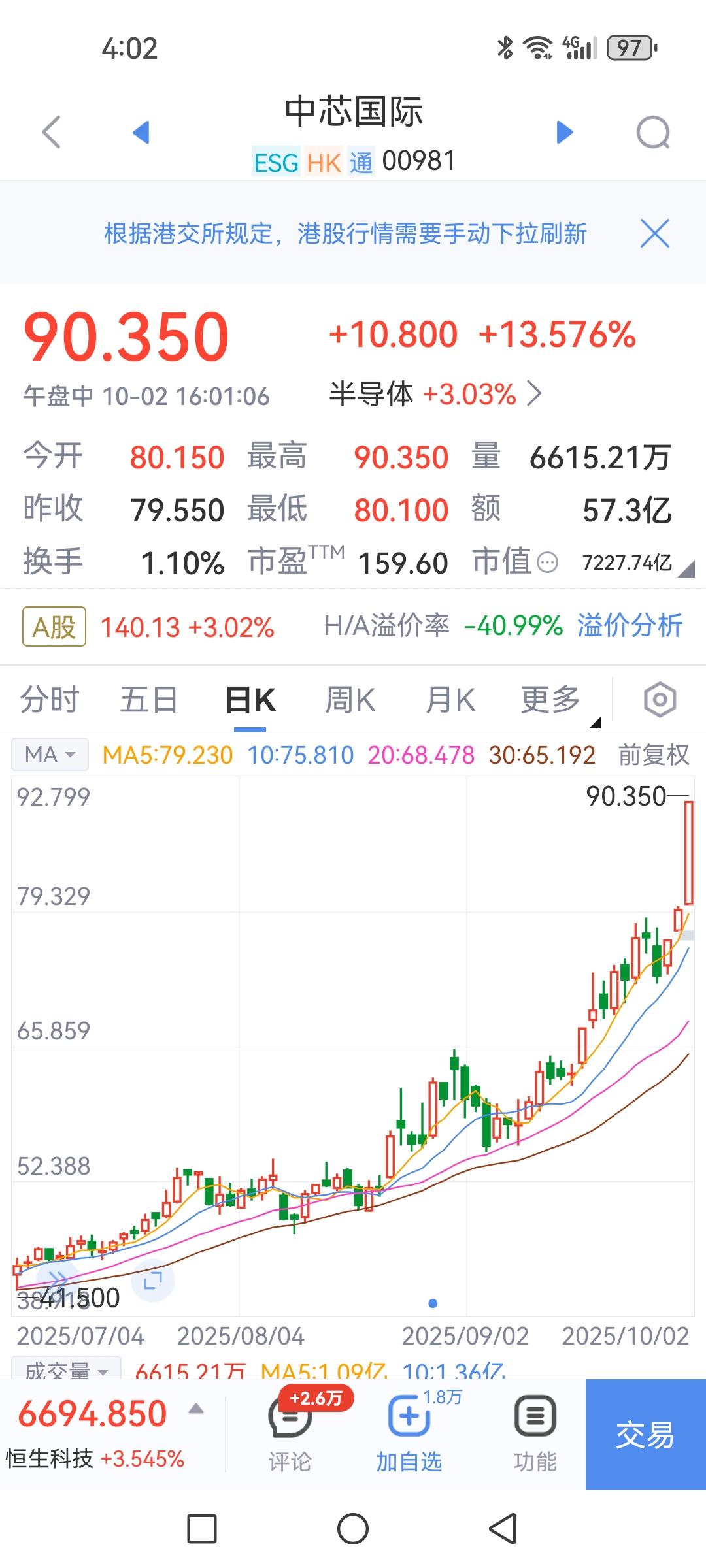Switch to the 周K chart tab

(350, 700)
